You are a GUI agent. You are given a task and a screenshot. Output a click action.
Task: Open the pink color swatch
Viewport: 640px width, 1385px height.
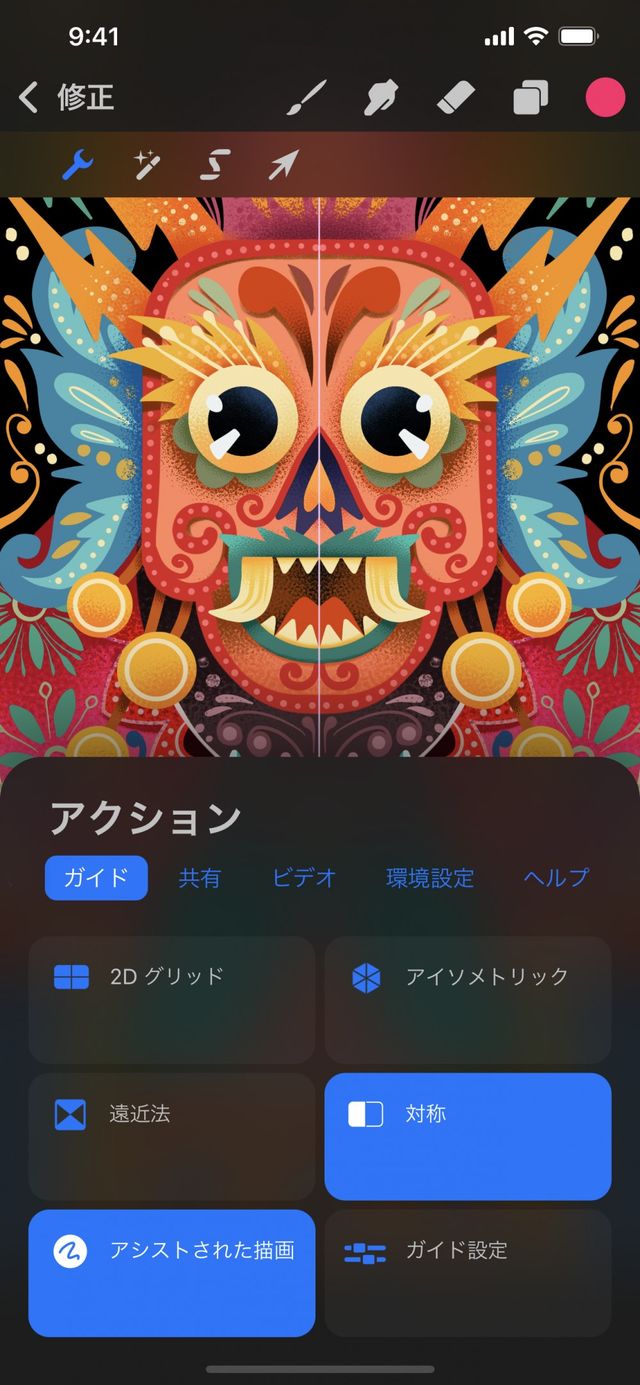pos(604,98)
